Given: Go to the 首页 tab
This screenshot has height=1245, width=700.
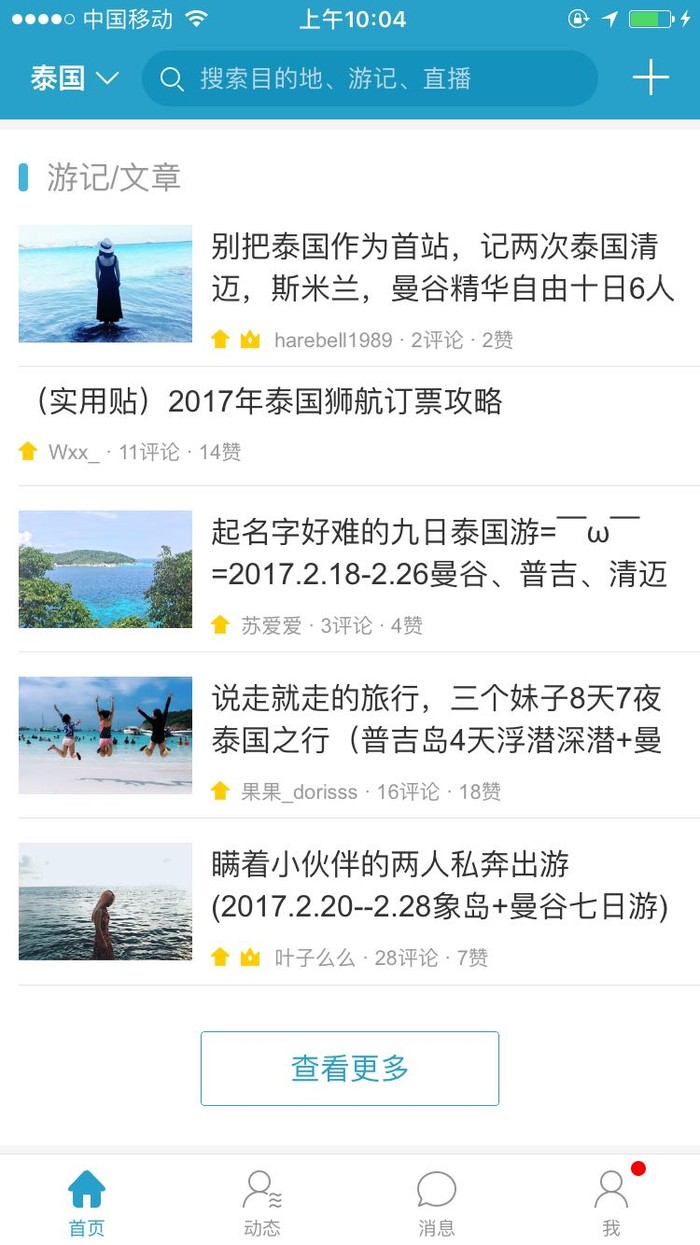Looking at the screenshot, I should [87, 1203].
